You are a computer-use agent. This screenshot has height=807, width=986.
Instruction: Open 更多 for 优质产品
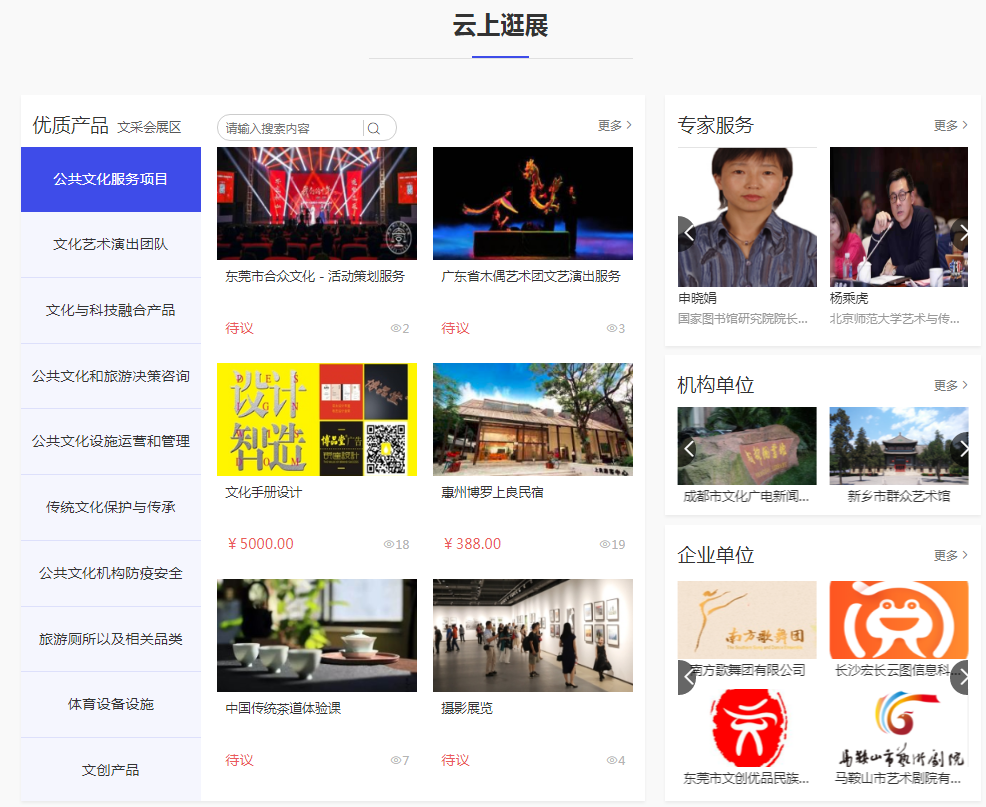(614, 125)
